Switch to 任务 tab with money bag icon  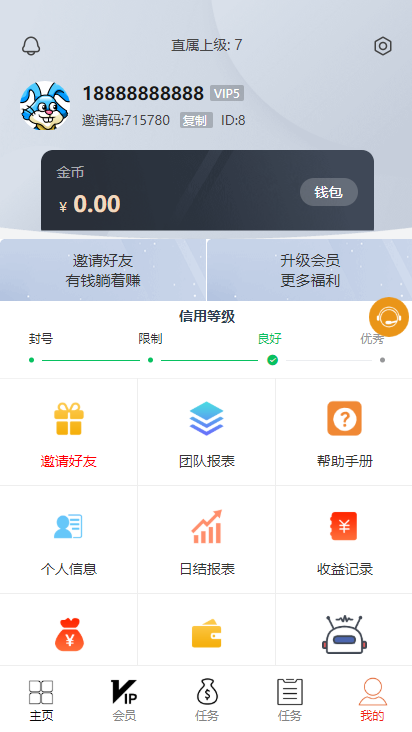point(207,700)
